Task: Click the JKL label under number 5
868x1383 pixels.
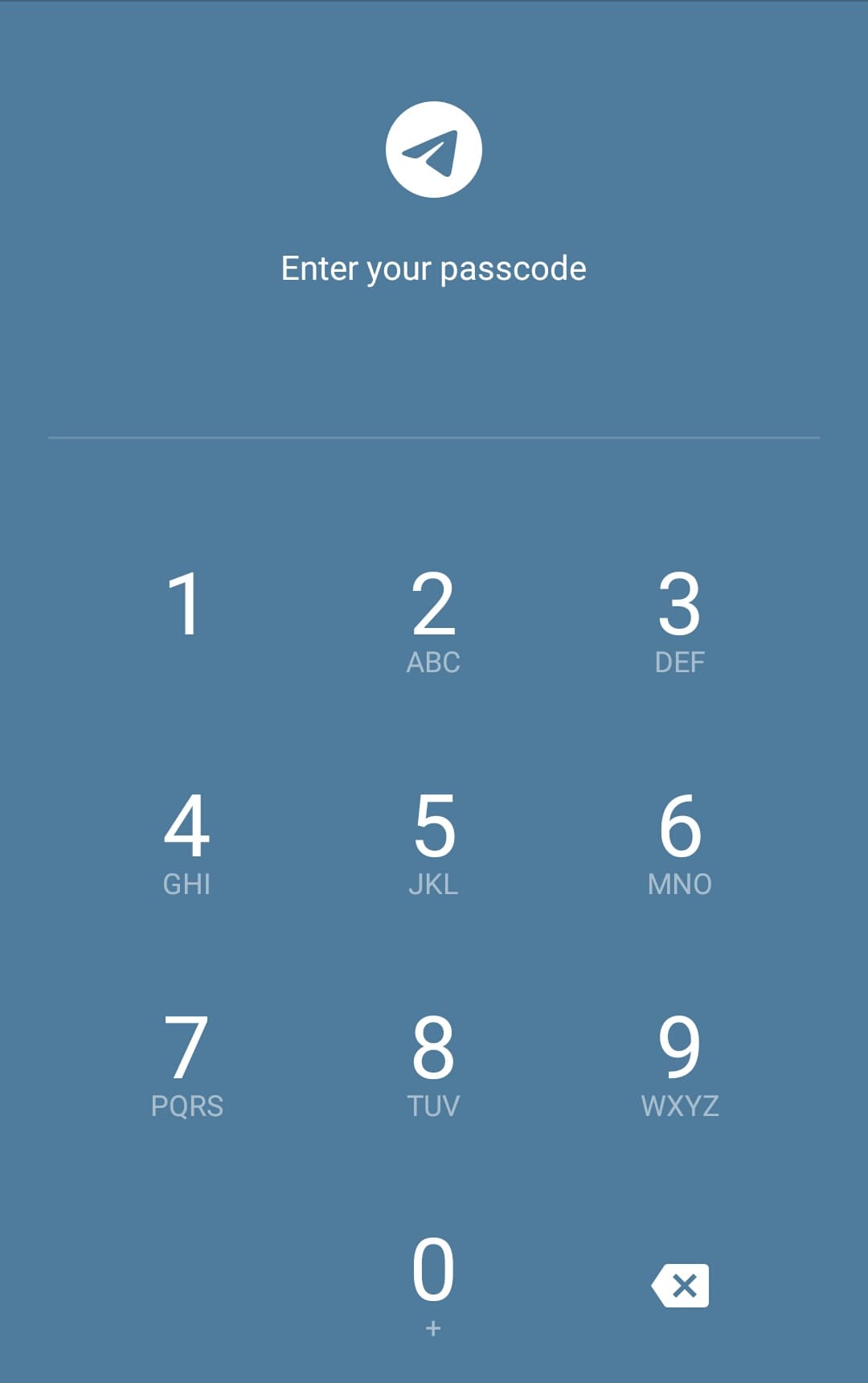Action: coord(433,884)
